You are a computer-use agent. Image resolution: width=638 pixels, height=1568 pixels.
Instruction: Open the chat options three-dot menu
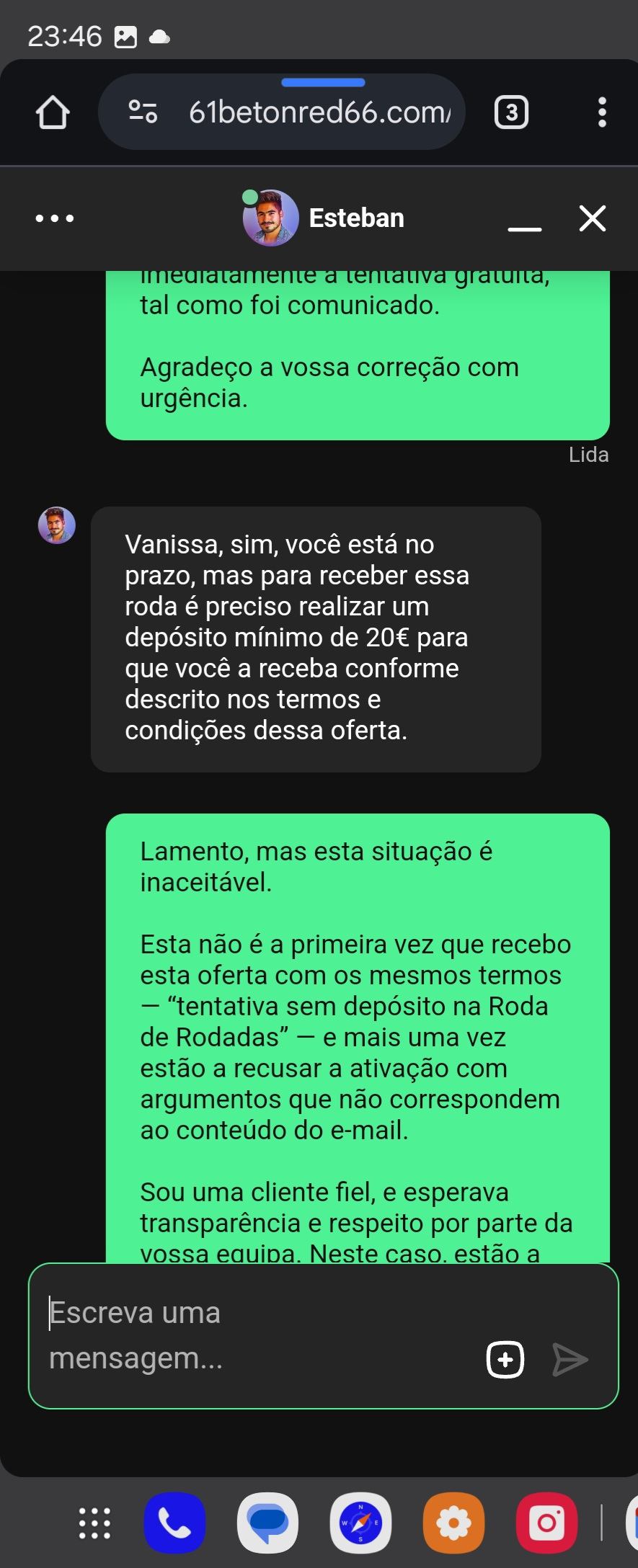point(55,218)
